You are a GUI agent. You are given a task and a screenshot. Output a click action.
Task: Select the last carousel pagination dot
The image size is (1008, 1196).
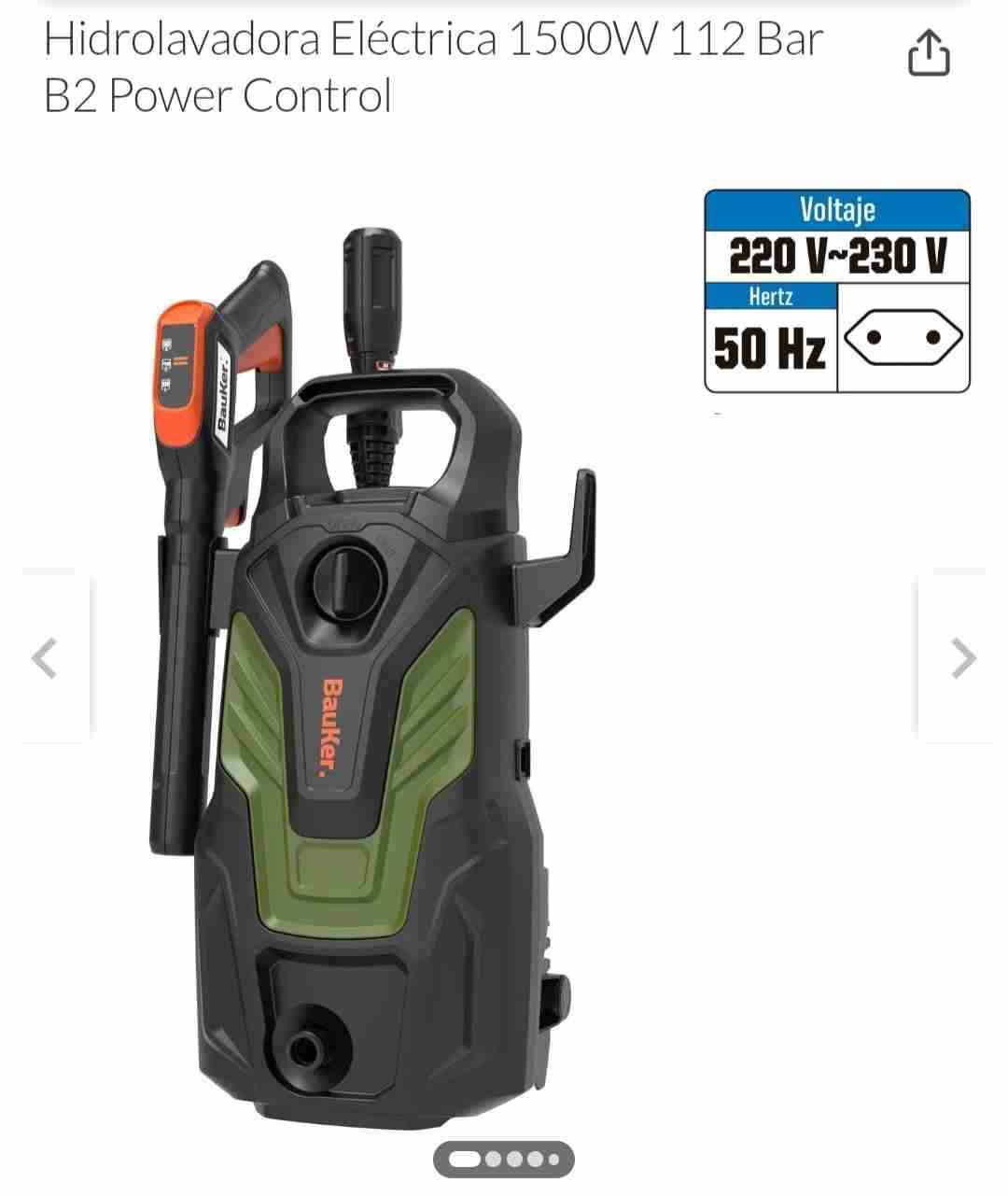[x=554, y=1160]
